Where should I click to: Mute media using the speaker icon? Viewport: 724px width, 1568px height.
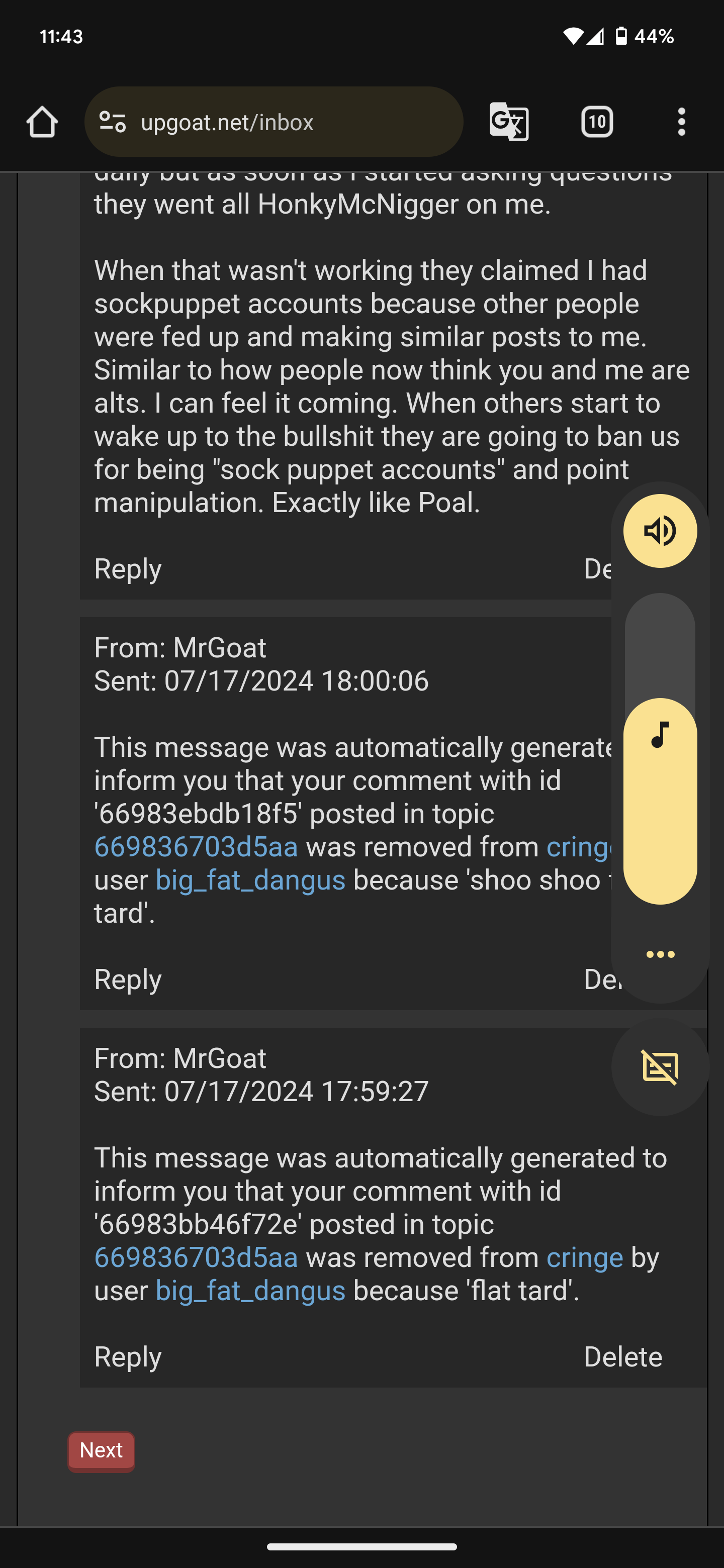pyautogui.click(x=660, y=531)
